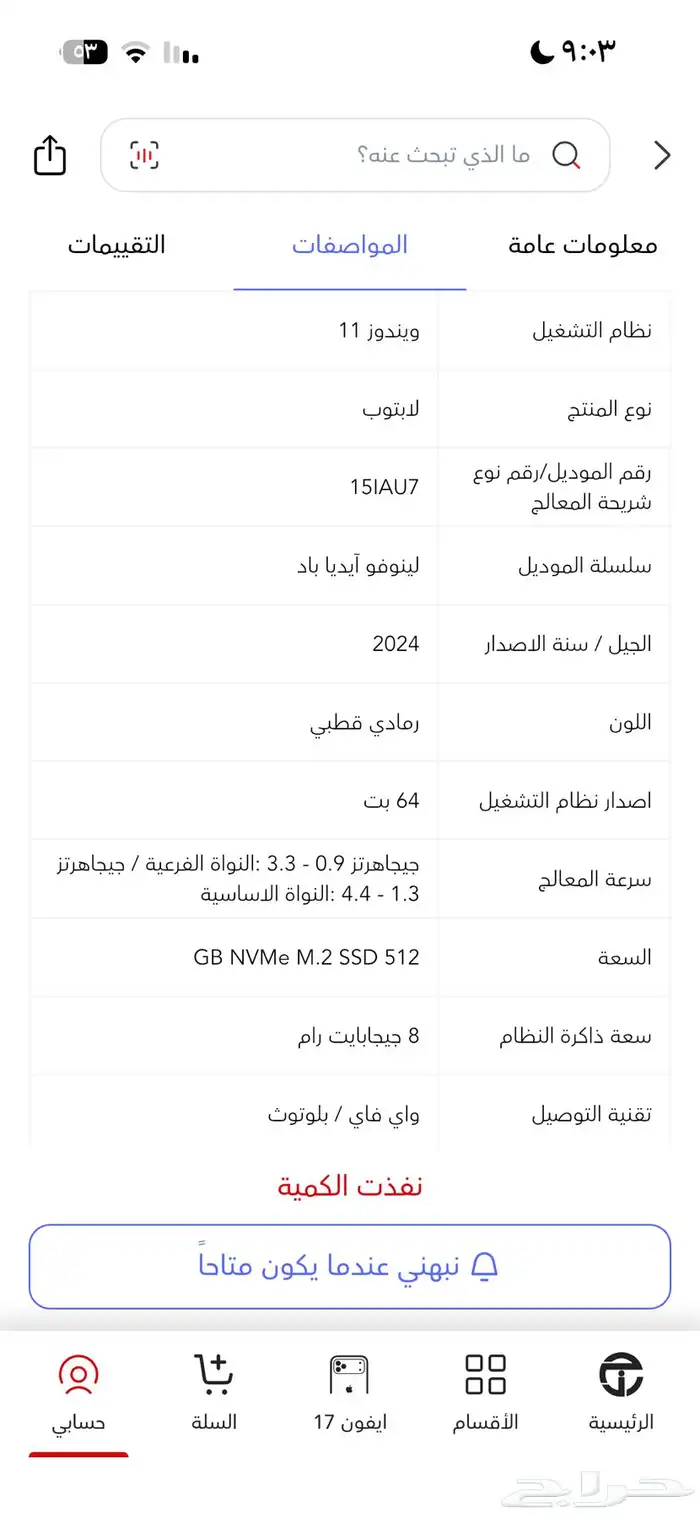This screenshot has height=1518, width=700.
Task: Tap نبهني عندما يكون متاحاً button
Action: [x=350, y=1267]
